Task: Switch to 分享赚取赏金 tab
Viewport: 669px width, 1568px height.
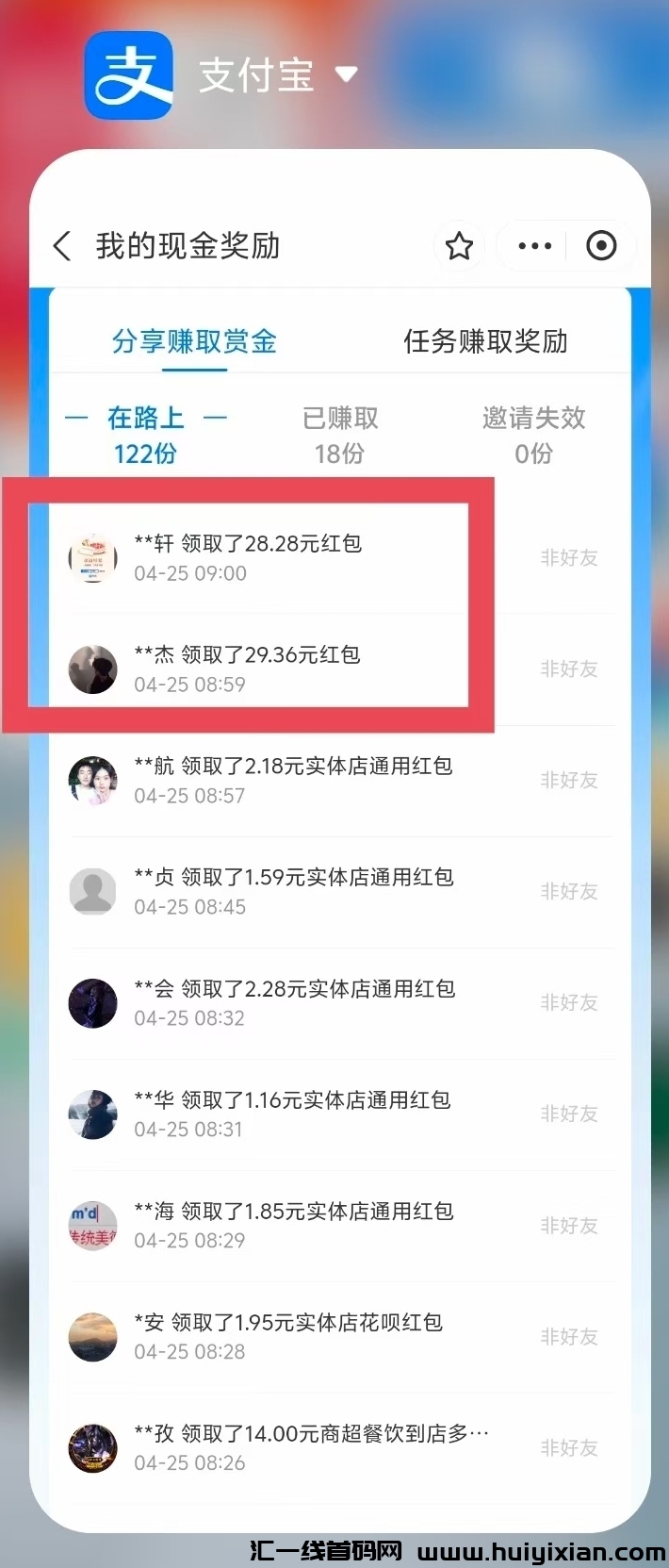Action: pyautogui.click(x=194, y=341)
